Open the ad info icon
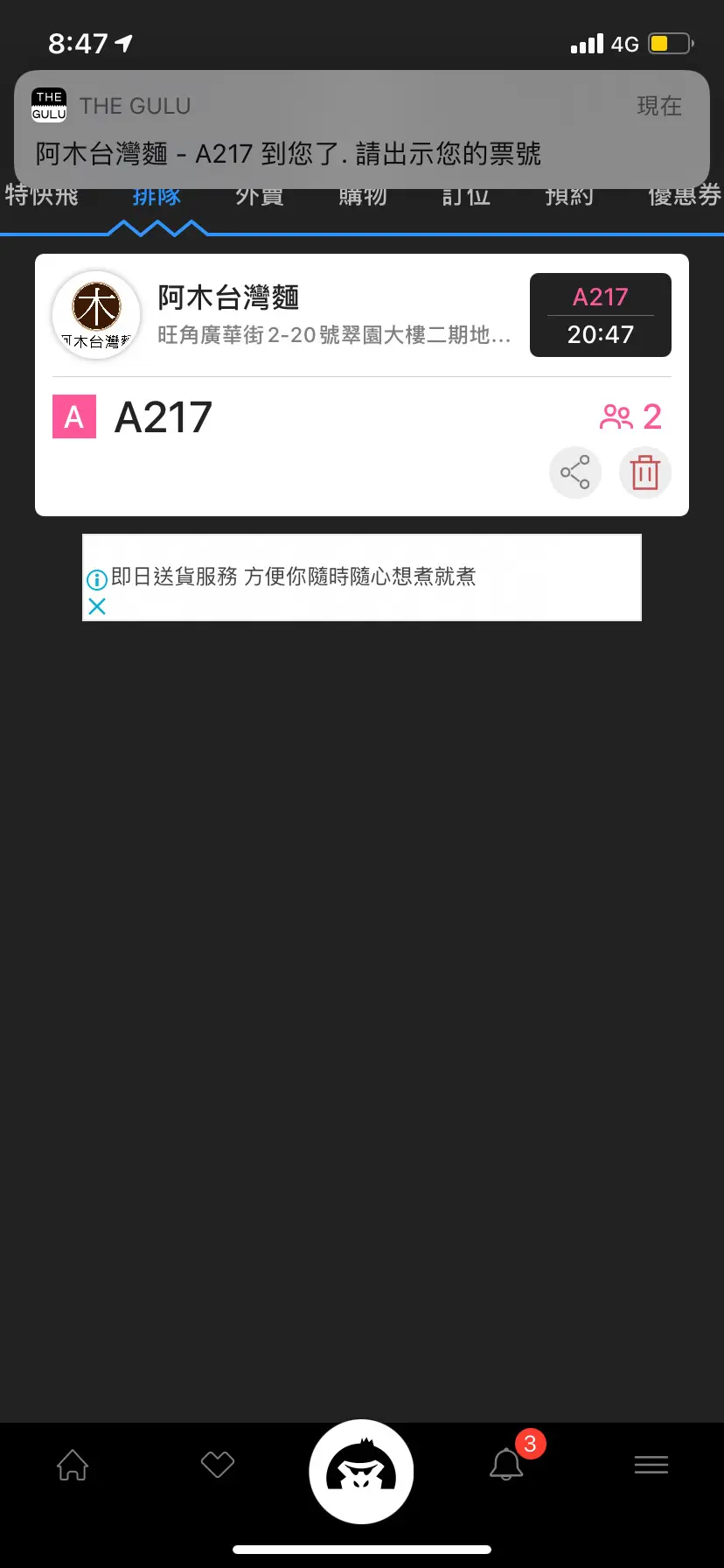 coord(97,579)
